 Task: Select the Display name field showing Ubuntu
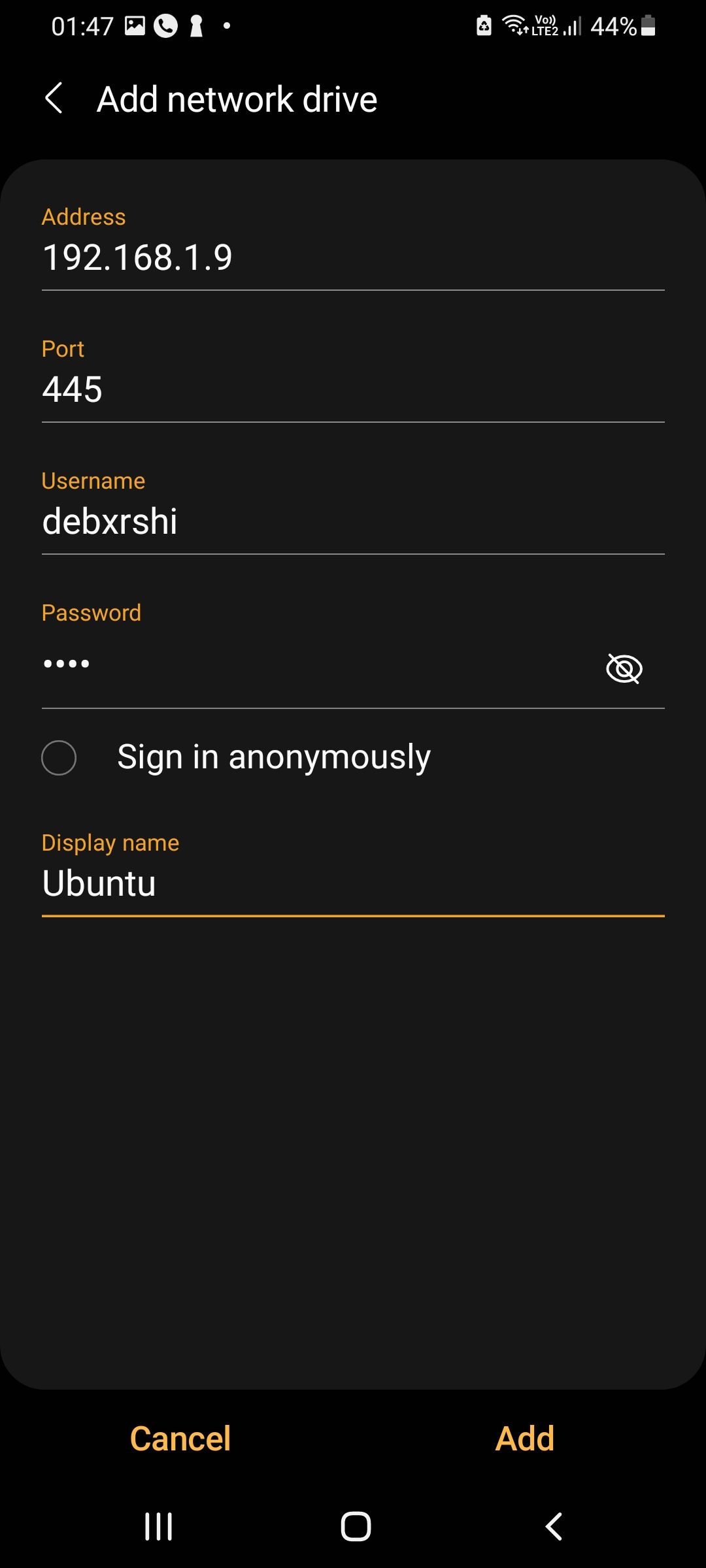(x=261, y=883)
